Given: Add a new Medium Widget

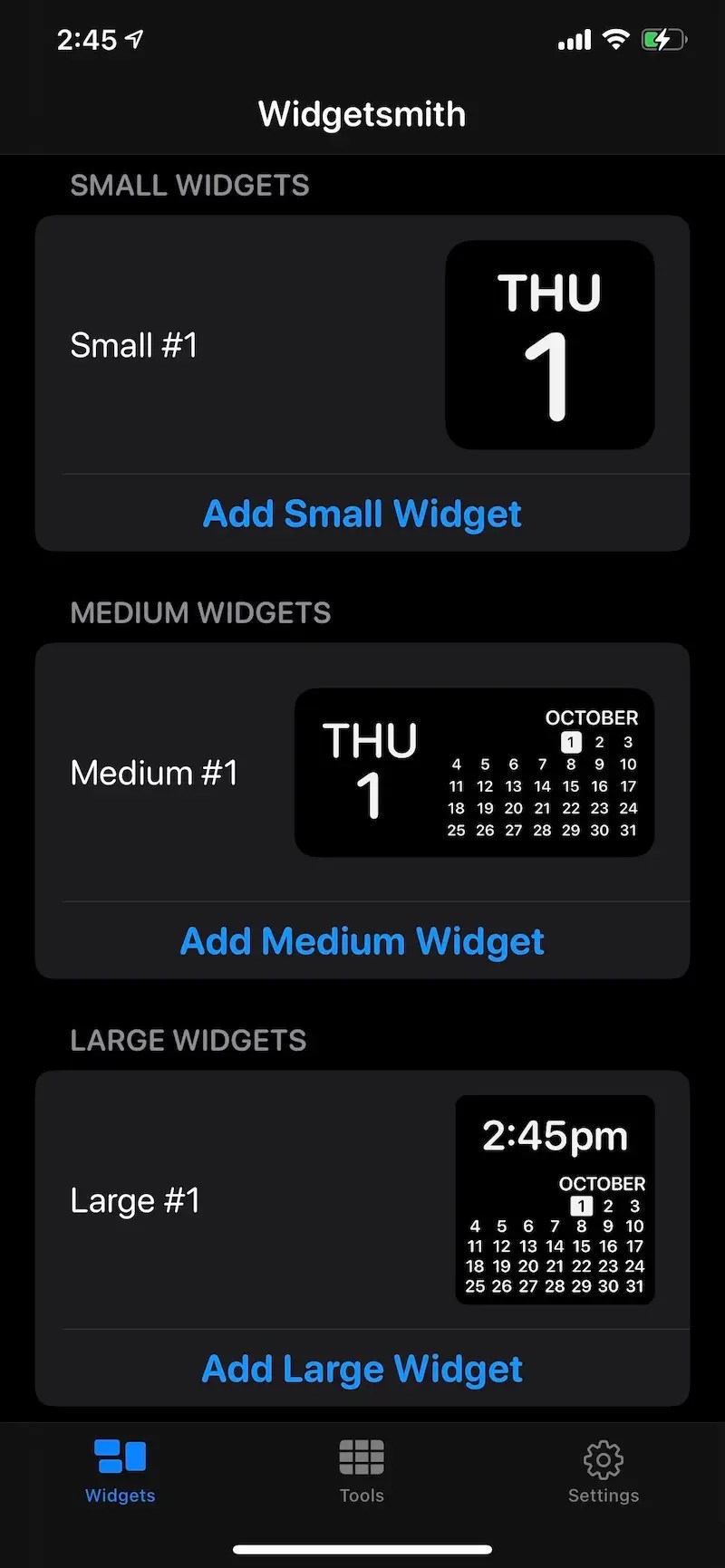Looking at the screenshot, I should (x=362, y=940).
